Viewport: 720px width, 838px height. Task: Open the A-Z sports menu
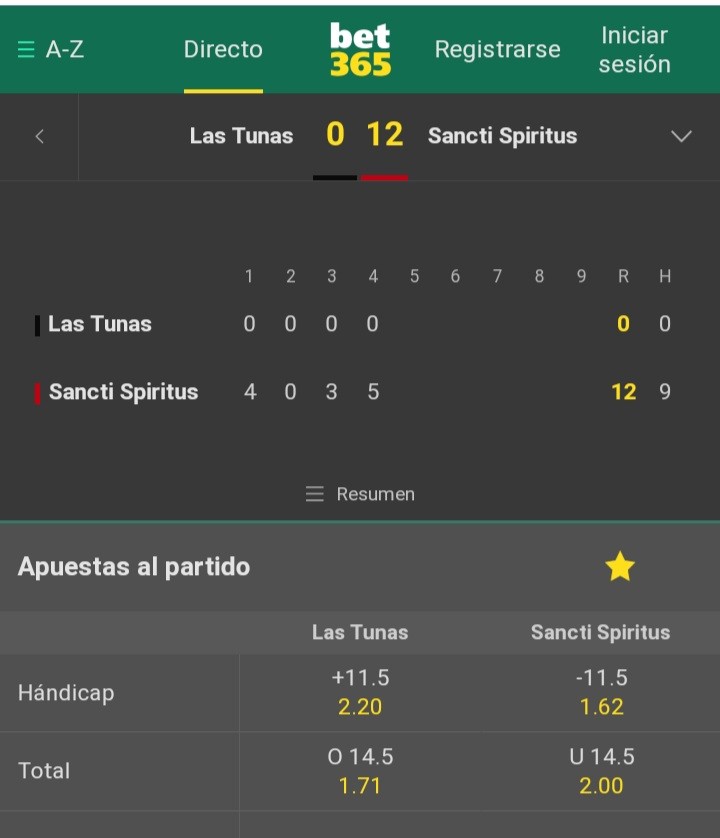(52, 49)
